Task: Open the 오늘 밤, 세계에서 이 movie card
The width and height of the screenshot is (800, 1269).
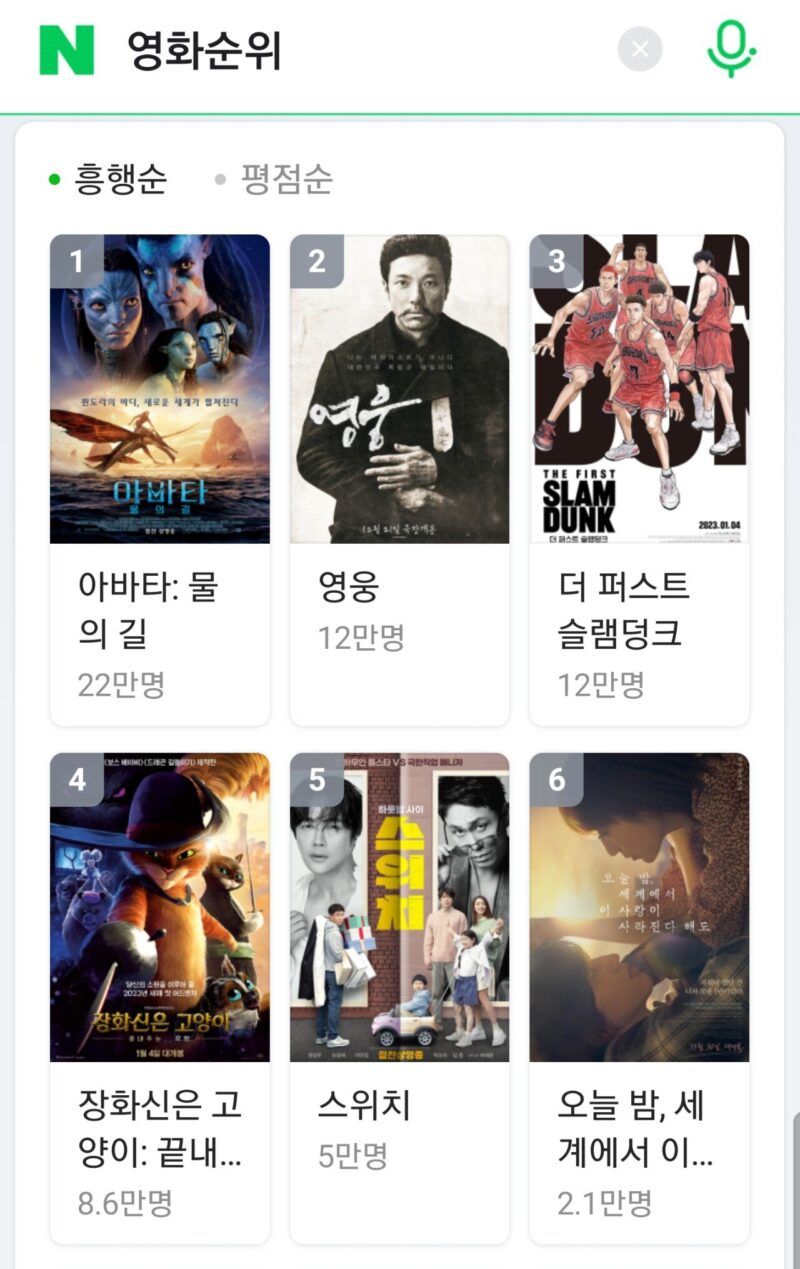Action: (x=639, y=998)
